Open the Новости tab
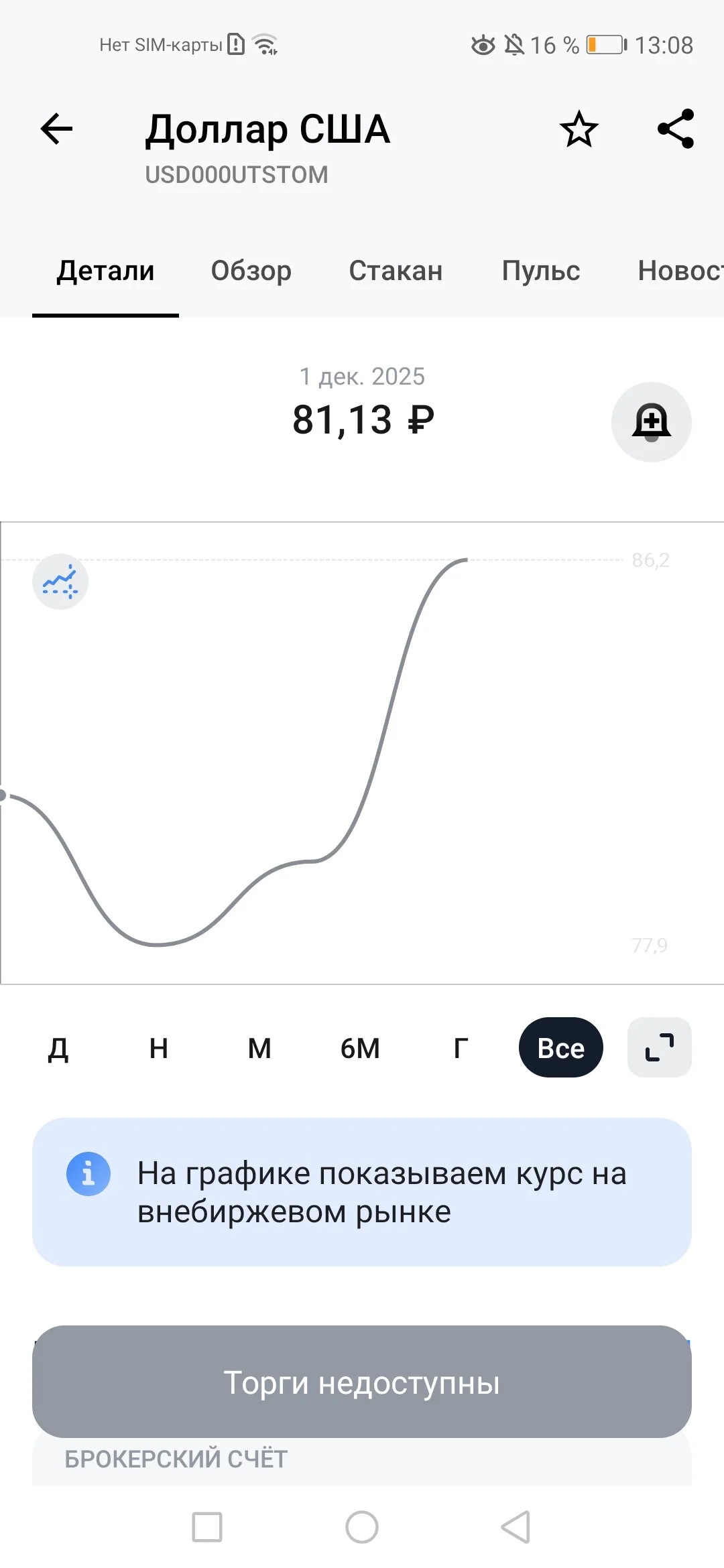Viewport: 724px width, 1568px height. click(x=680, y=271)
